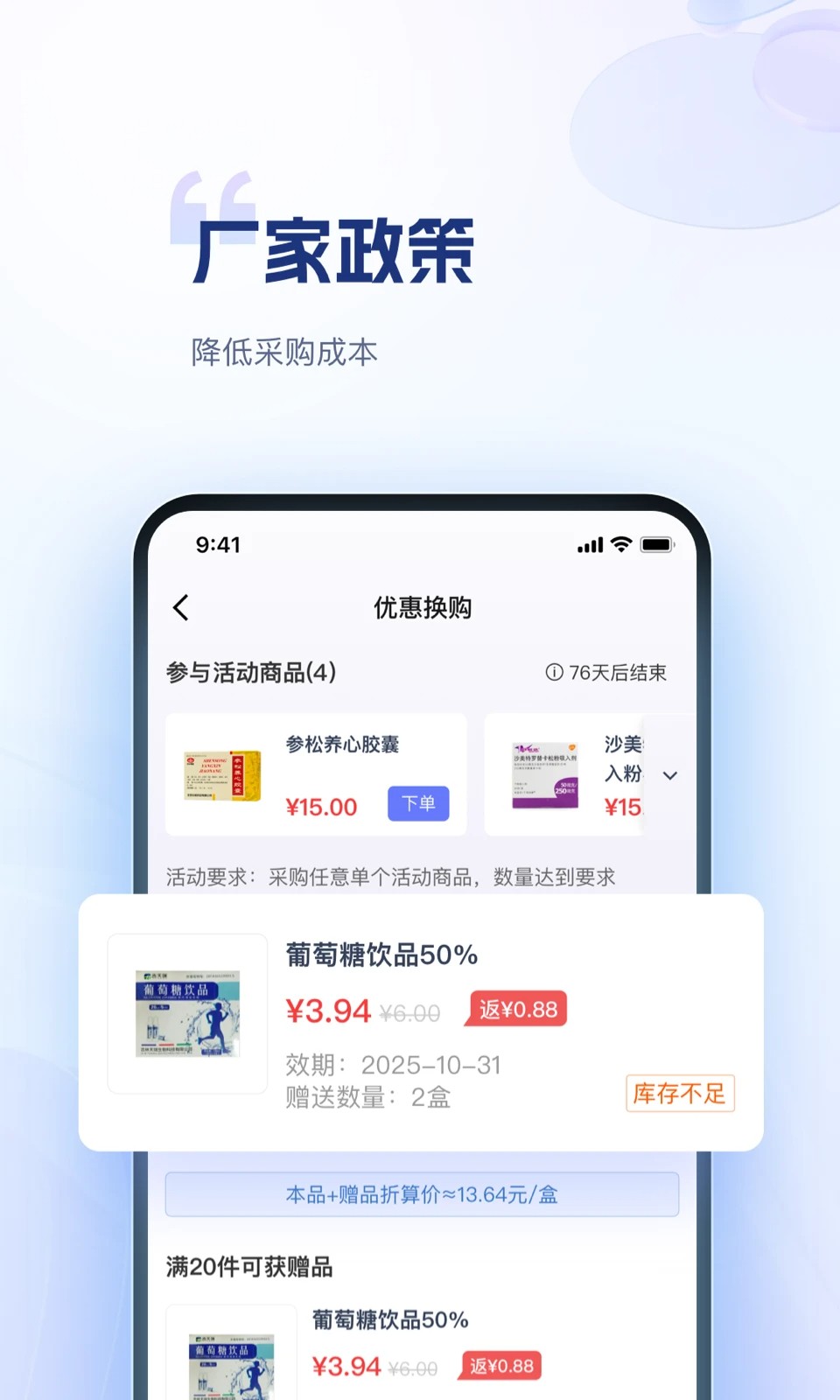Image resolution: width=840 pixels, height=1400 pixels.
Task: Tap the back arrow on 优惠换购 page
Action: click(x=181, y=607)
